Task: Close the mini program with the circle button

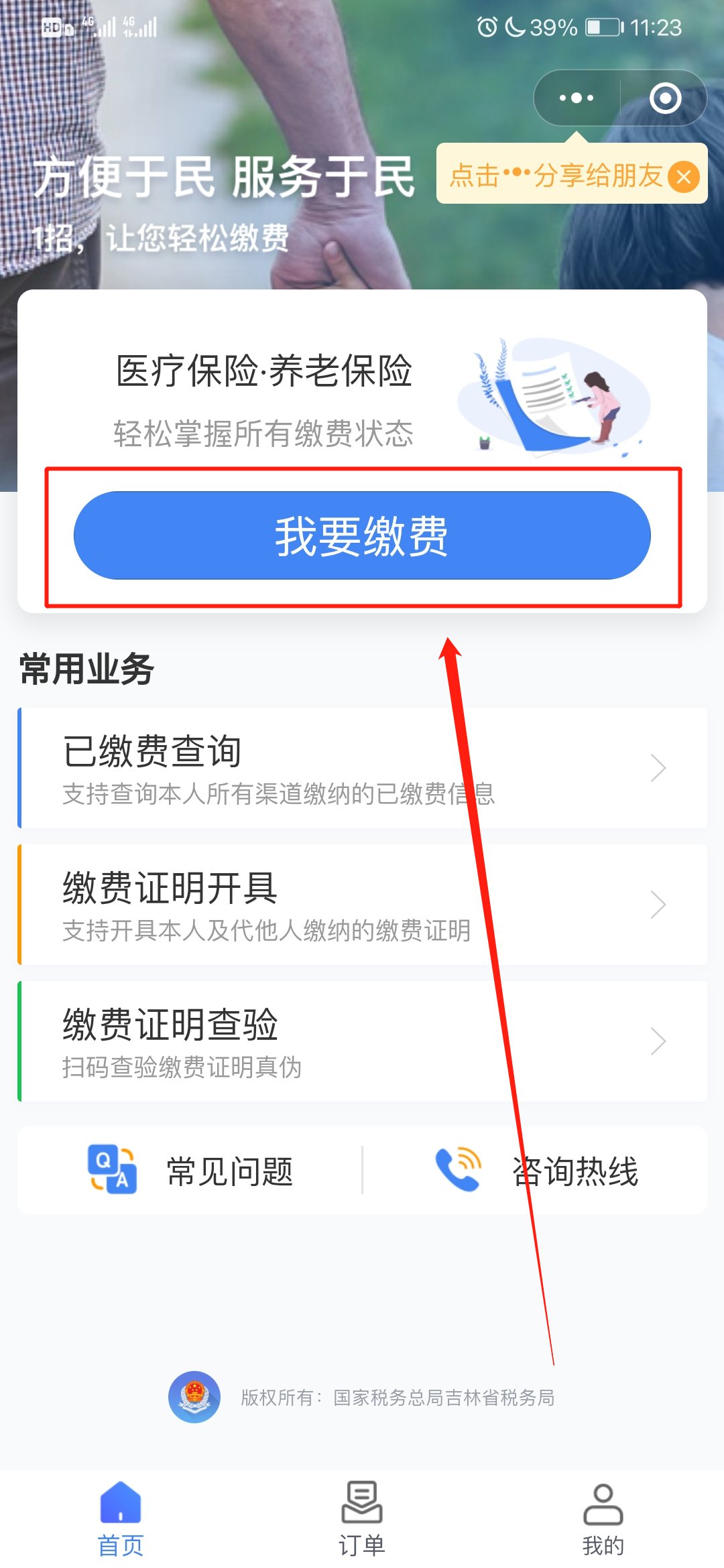Action: click(665, 98)
